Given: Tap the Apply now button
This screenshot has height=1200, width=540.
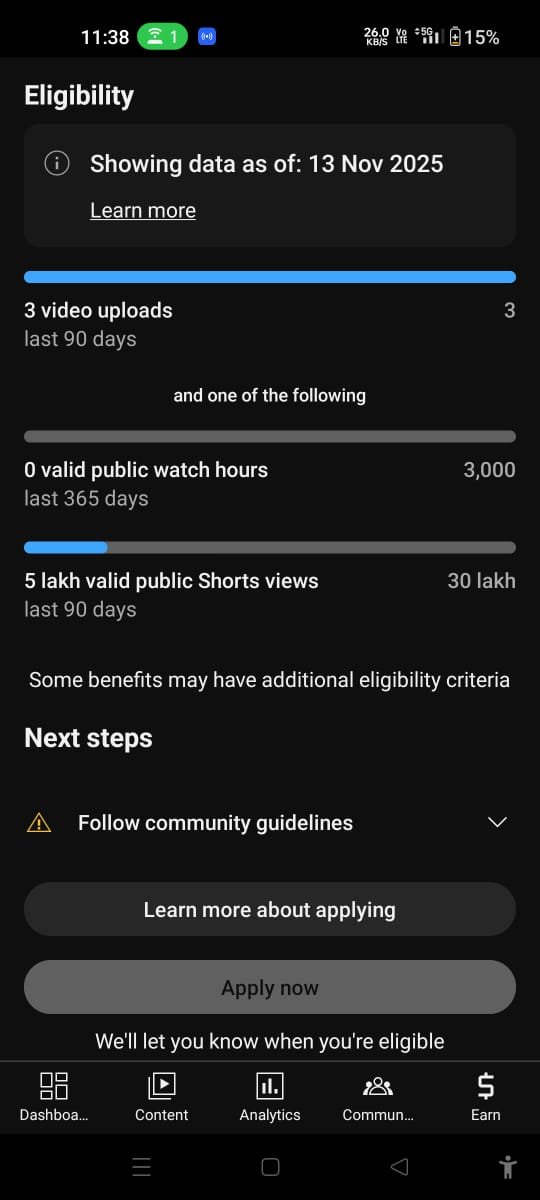Looking at the screenshot, I should (x=270, y=988).
